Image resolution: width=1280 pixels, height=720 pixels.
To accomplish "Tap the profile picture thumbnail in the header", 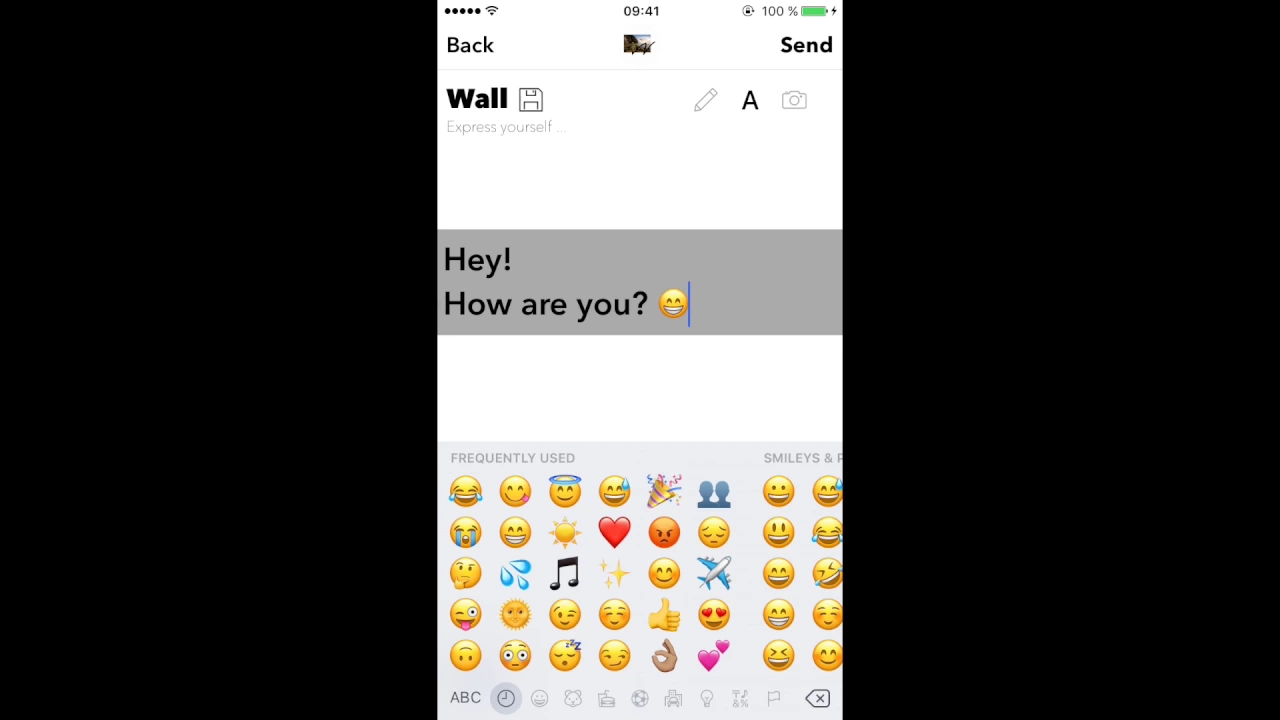I will point(638,44).
